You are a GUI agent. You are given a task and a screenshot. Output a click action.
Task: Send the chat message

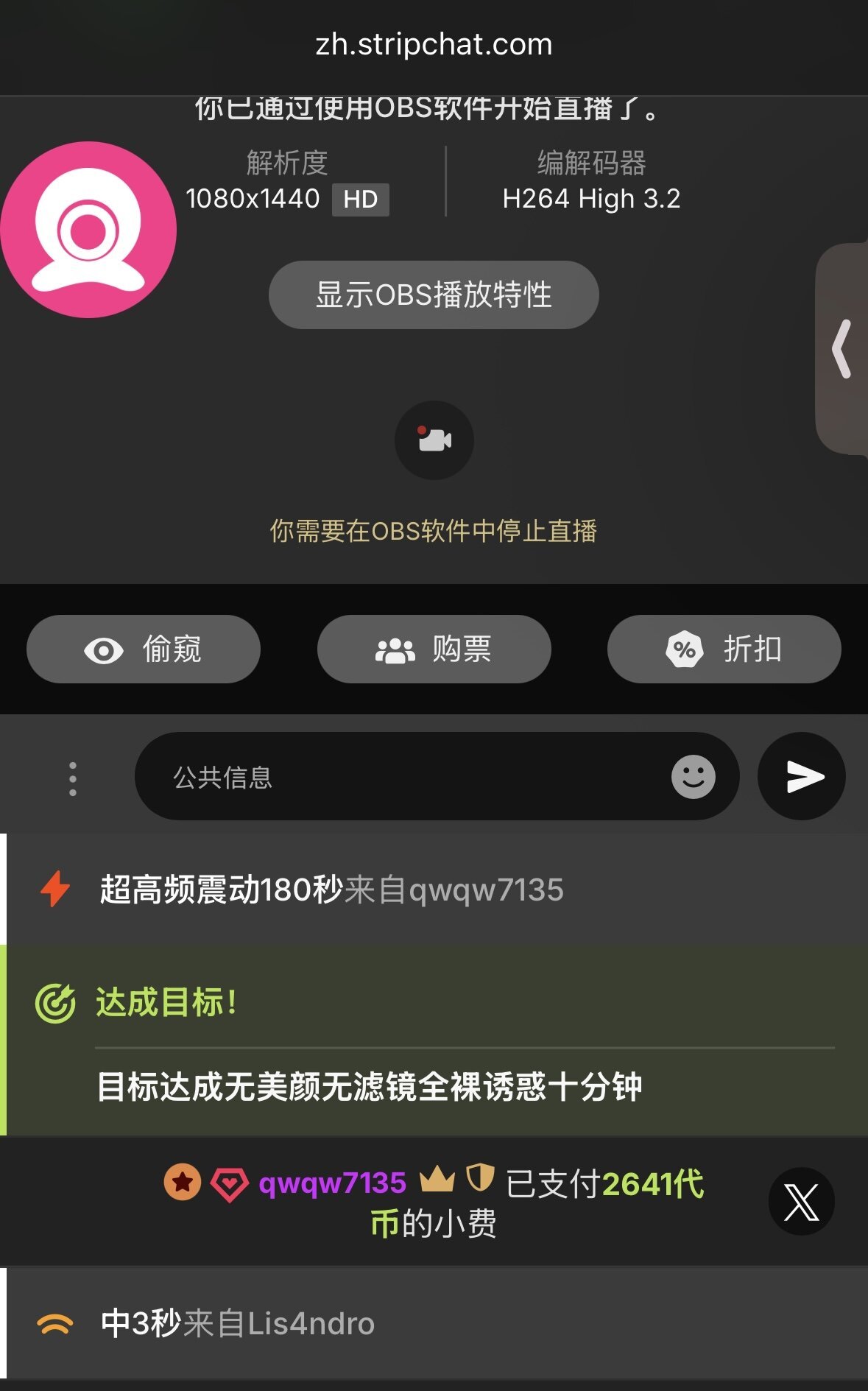(802, 777)
